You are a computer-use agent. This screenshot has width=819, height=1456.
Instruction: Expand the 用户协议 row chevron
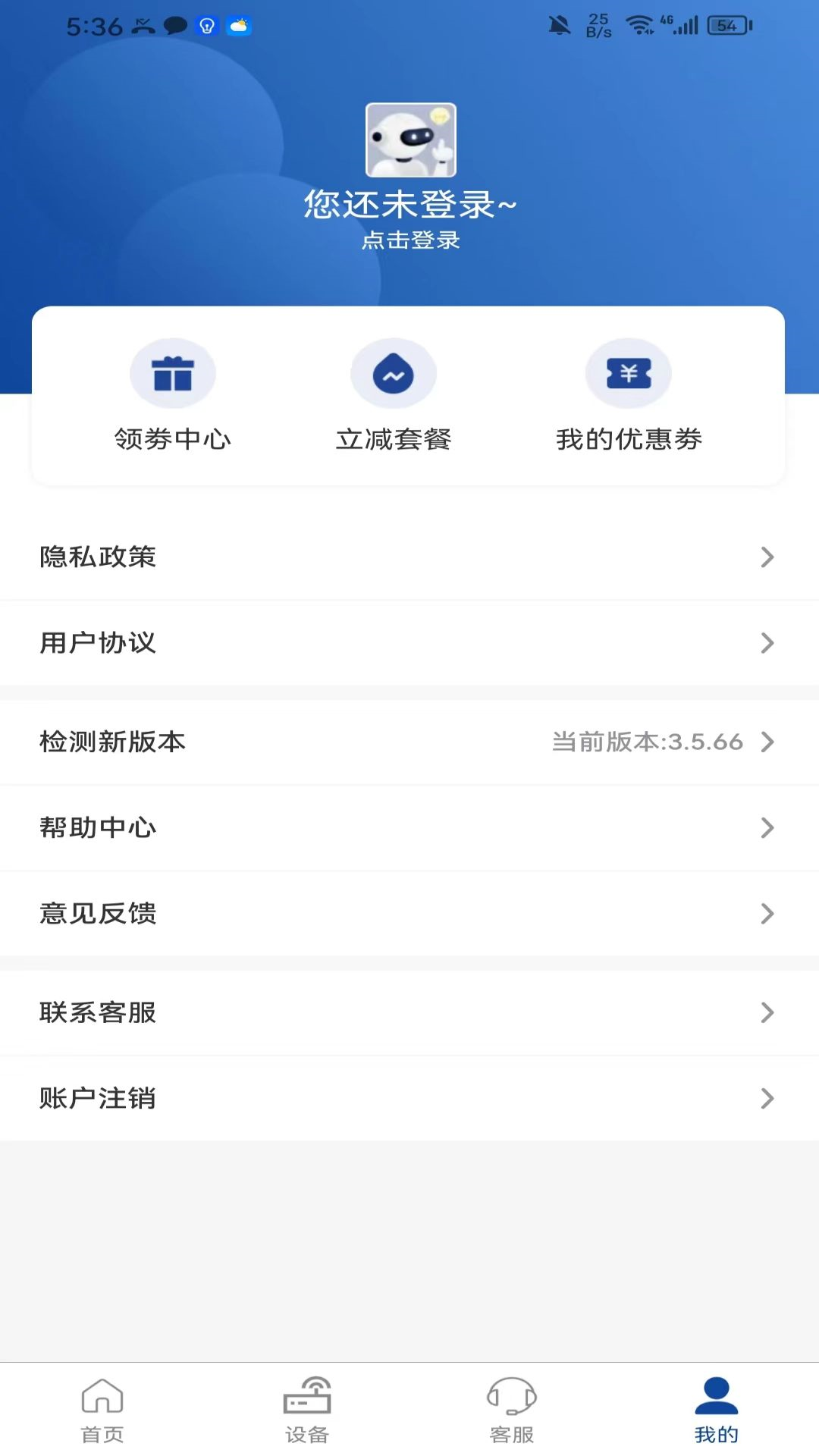(x=767, y=644)
